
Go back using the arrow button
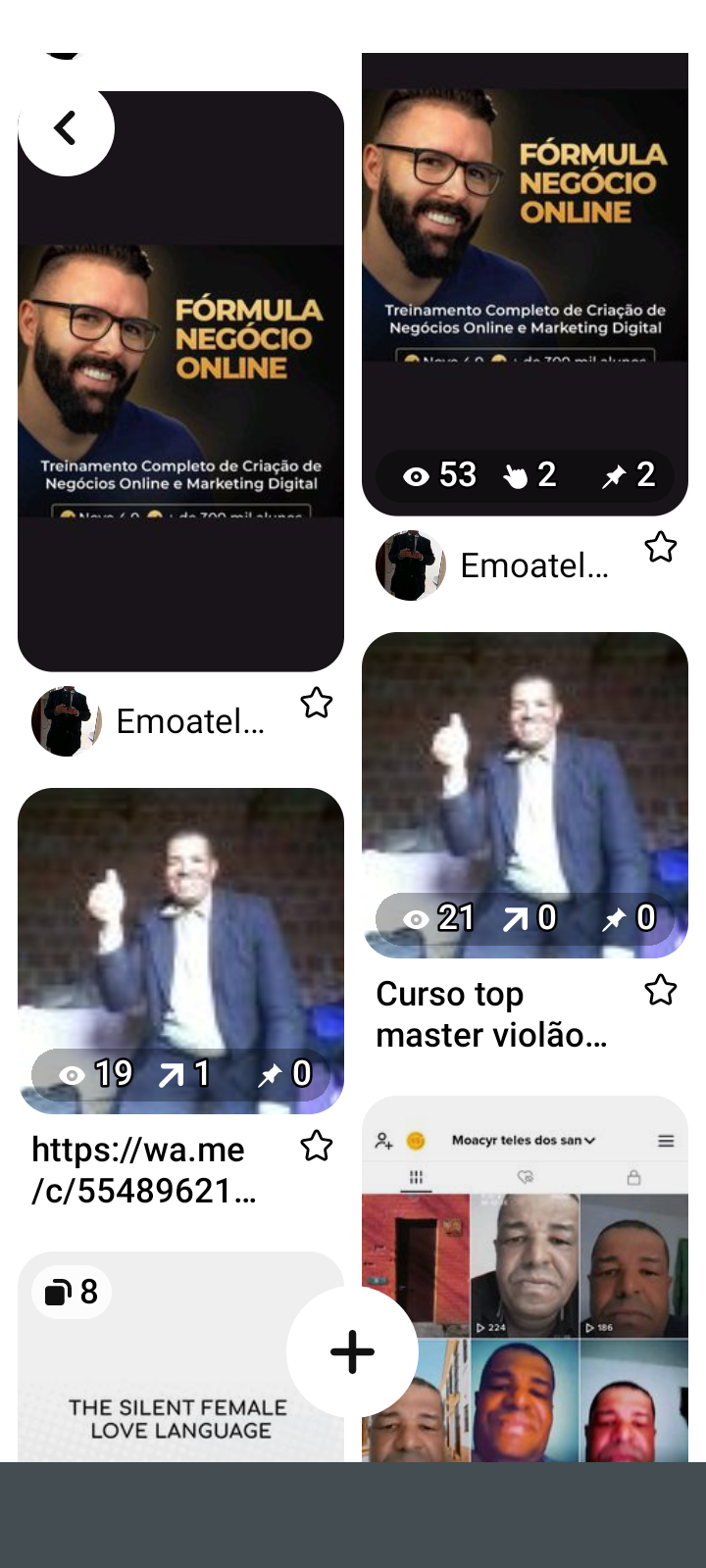(66, 128)
